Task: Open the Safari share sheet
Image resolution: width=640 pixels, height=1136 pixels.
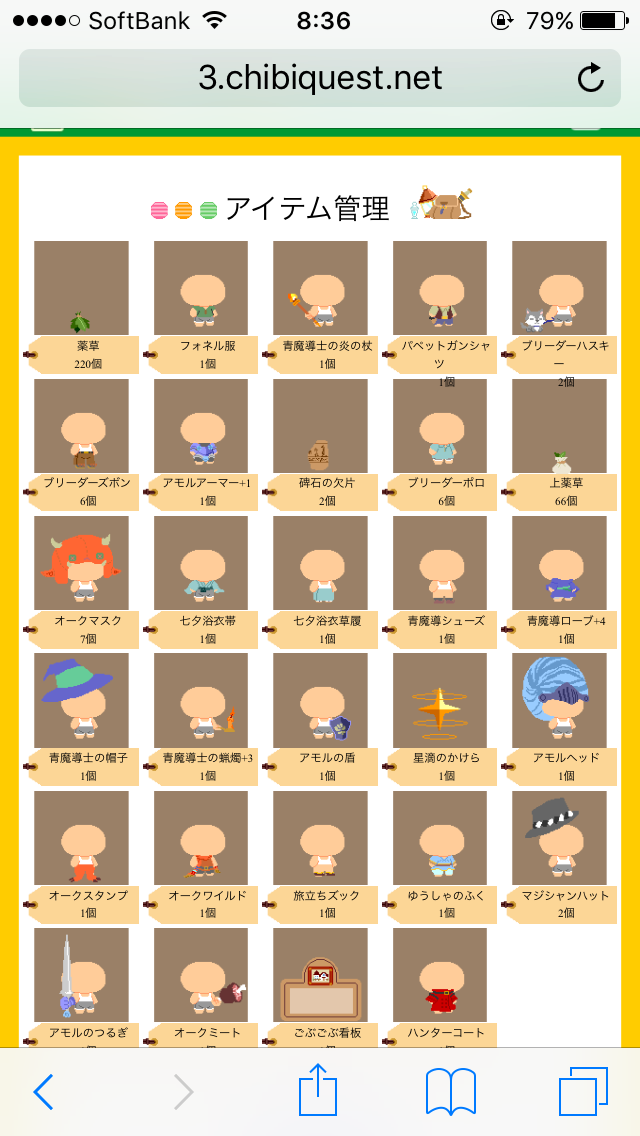Action: click(x=318, y=1090)
